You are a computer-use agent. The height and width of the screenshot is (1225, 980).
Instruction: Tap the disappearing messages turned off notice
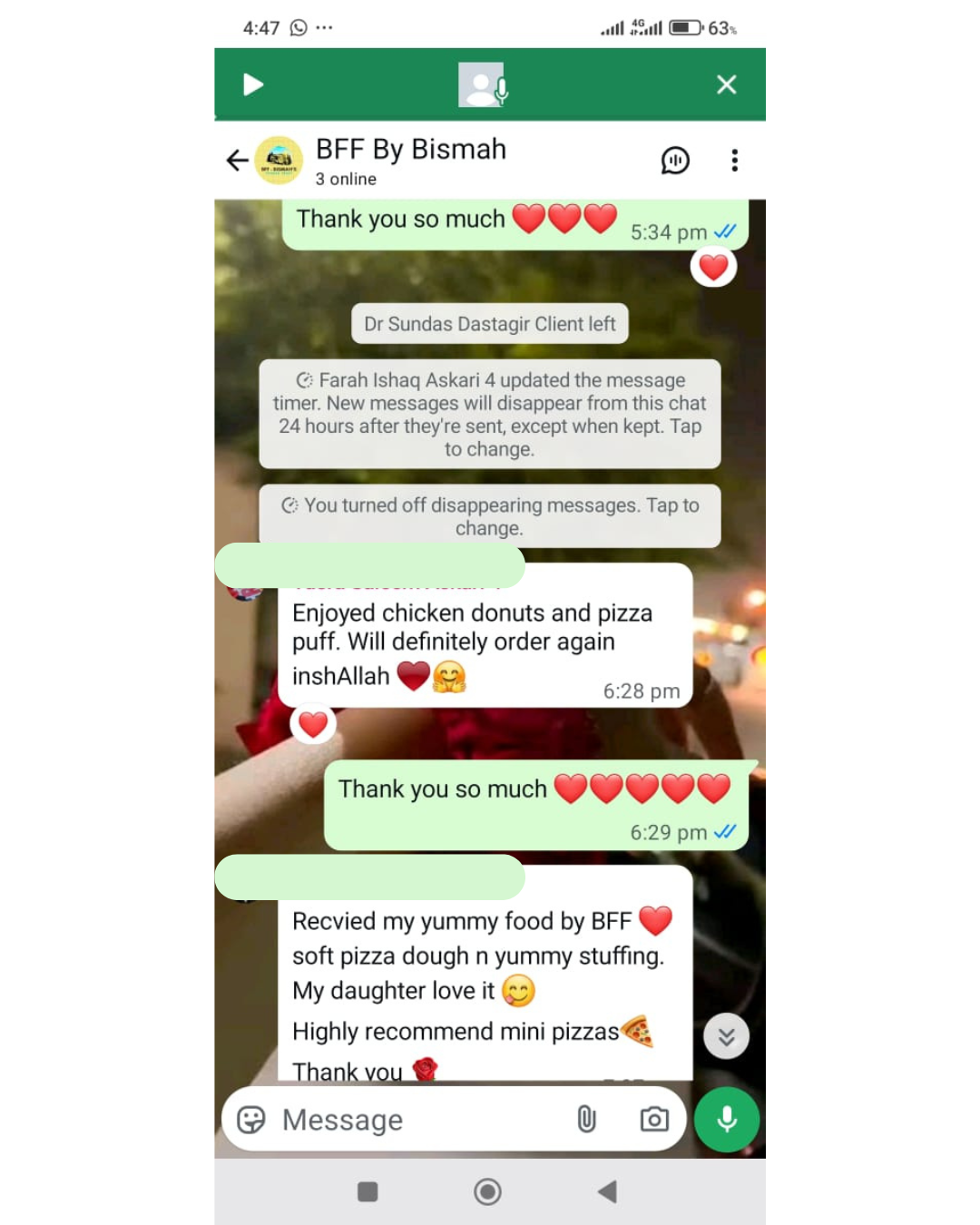(490, 516)
